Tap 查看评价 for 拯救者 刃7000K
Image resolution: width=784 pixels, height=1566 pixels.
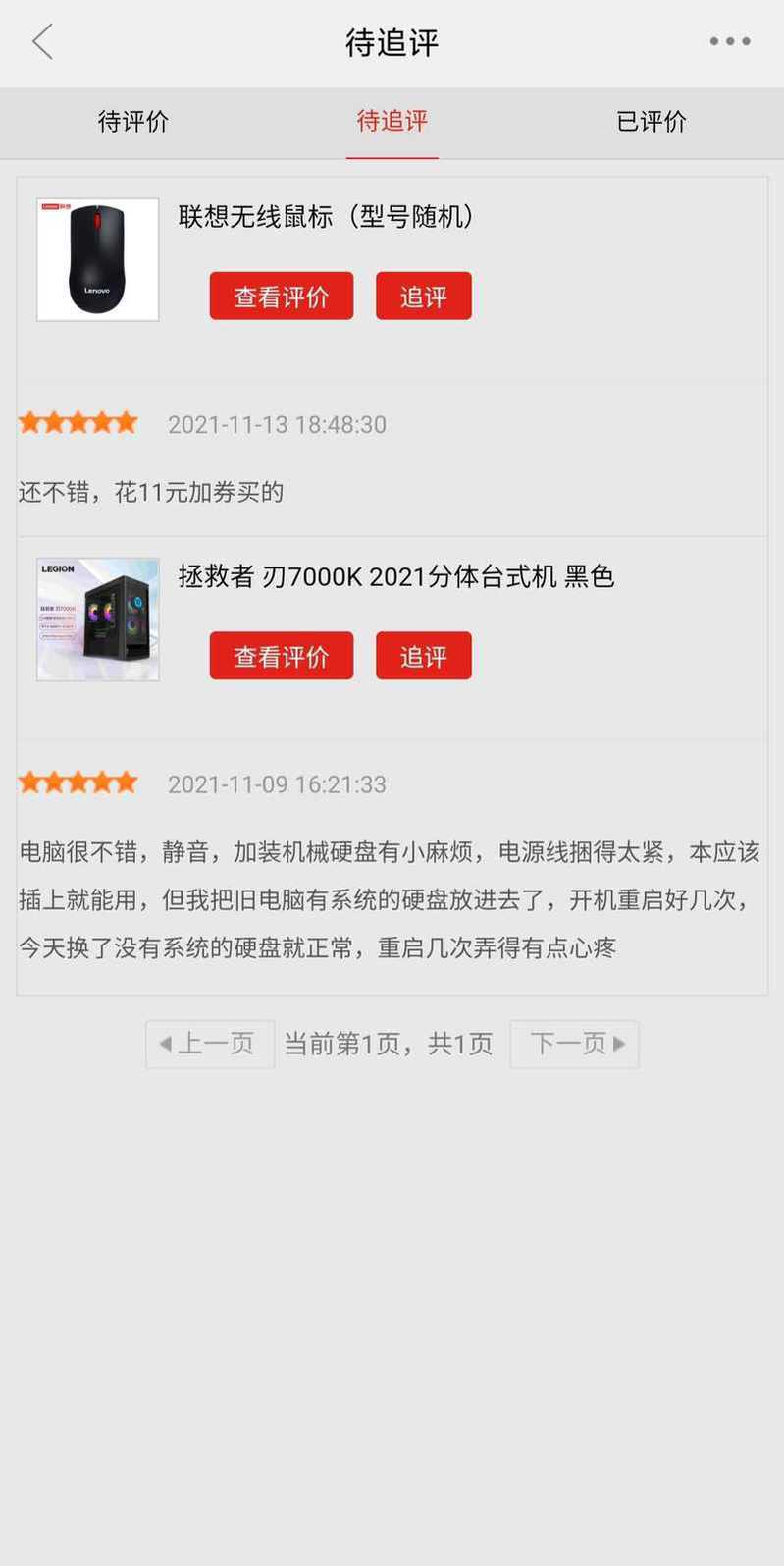click(282, 656)
